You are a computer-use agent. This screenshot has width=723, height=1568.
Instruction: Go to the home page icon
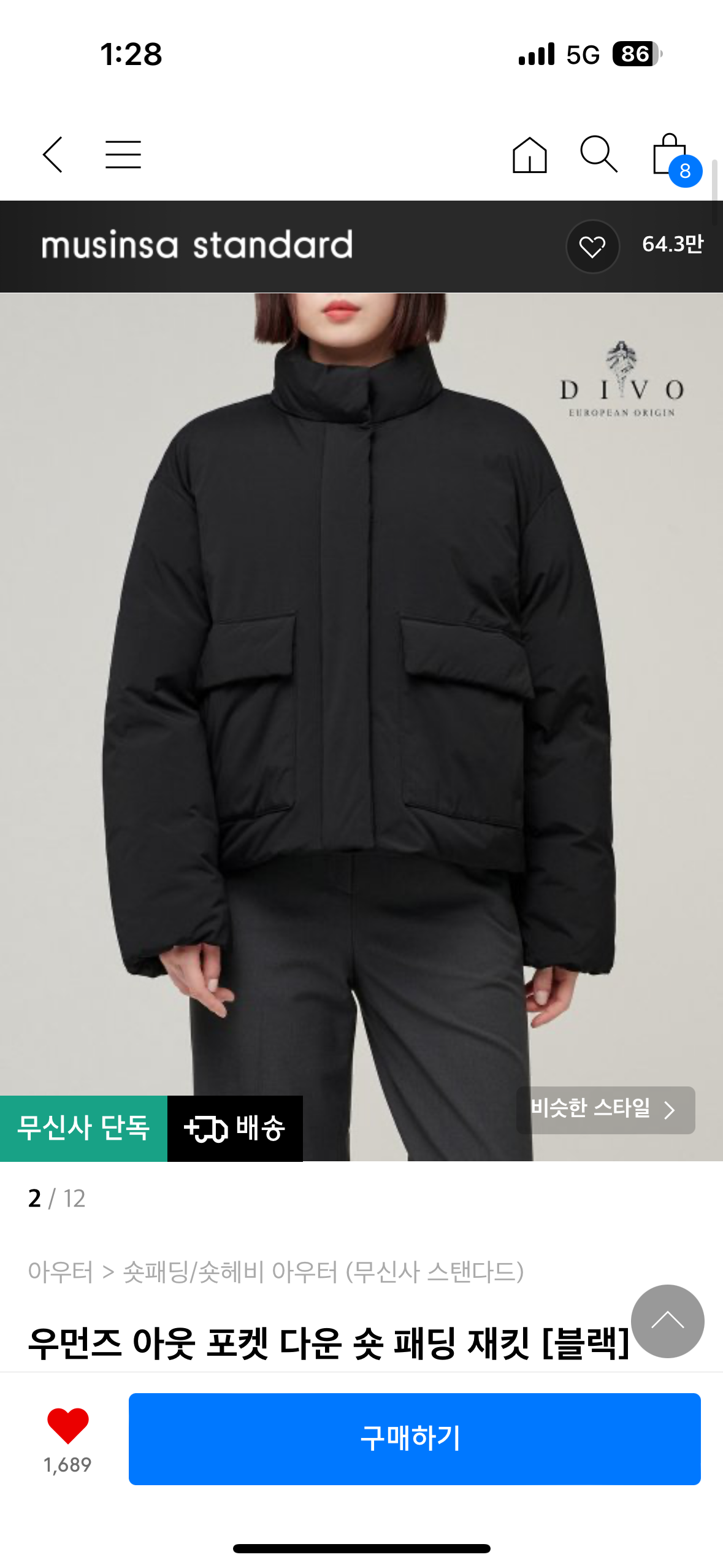529,155
